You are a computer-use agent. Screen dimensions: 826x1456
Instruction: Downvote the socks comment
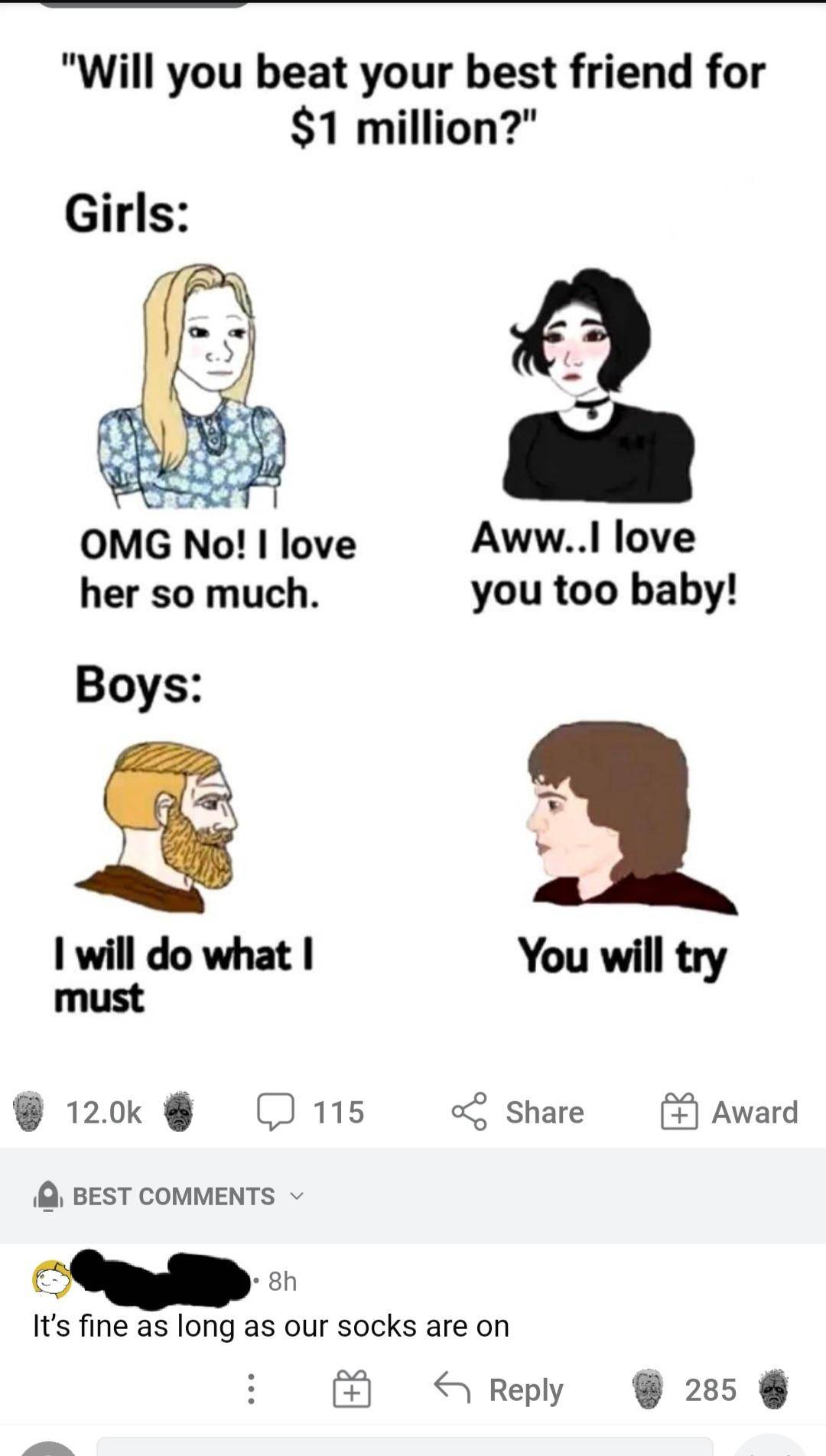(774, 1389)
